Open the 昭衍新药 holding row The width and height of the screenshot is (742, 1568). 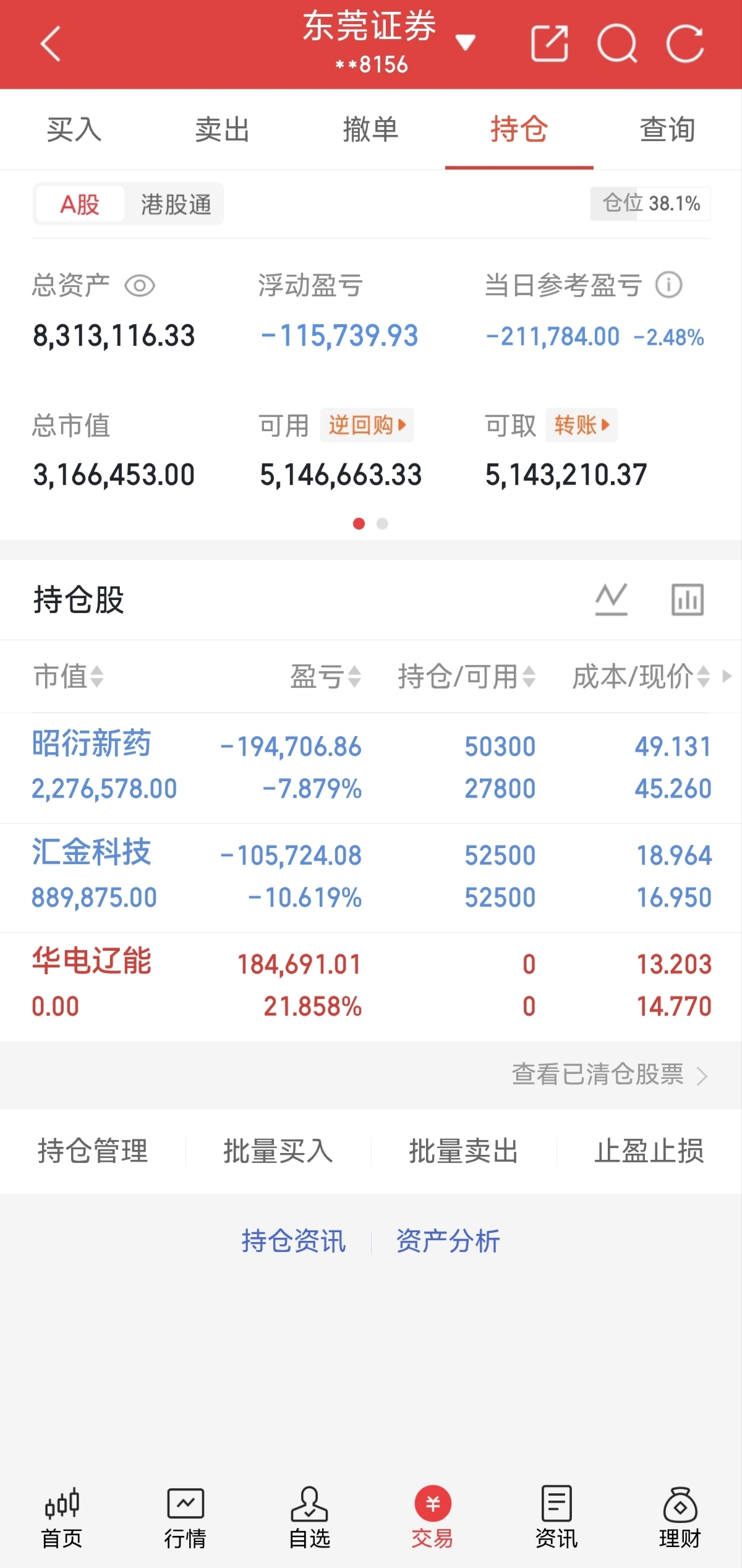tap(371, 768)
